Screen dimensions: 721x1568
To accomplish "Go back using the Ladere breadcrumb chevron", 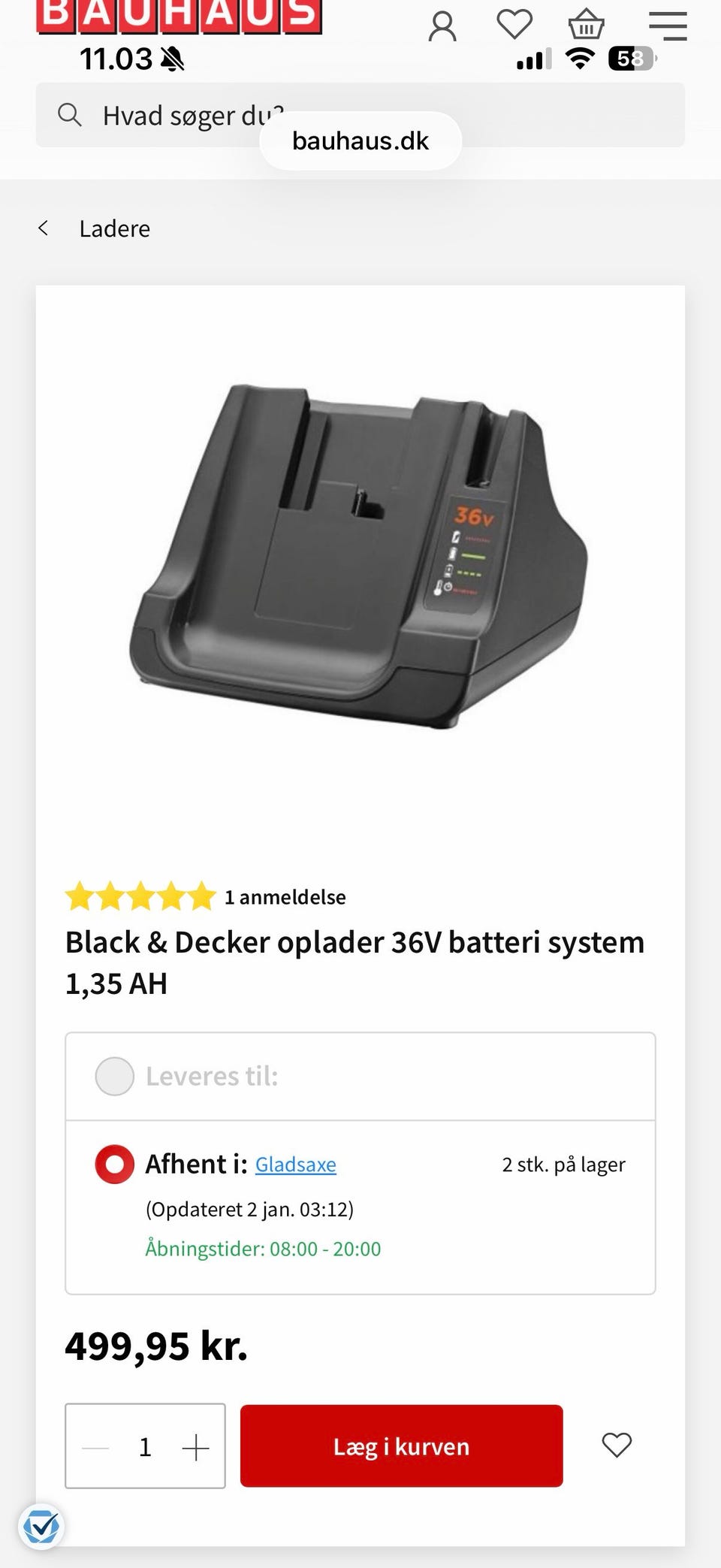I will [x=44, y=228].
